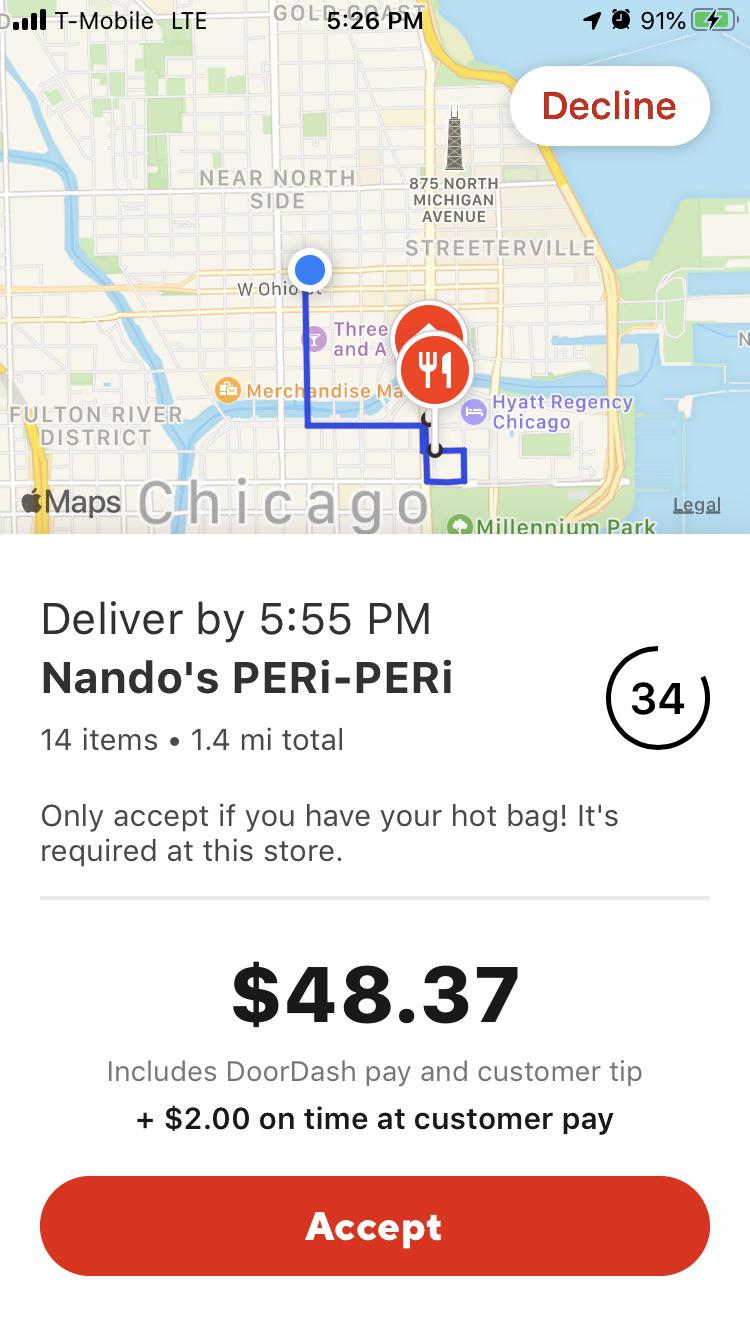Tap the 14 items and 1.4 mi details
The image size is (750, 1334).
(191, 739)
